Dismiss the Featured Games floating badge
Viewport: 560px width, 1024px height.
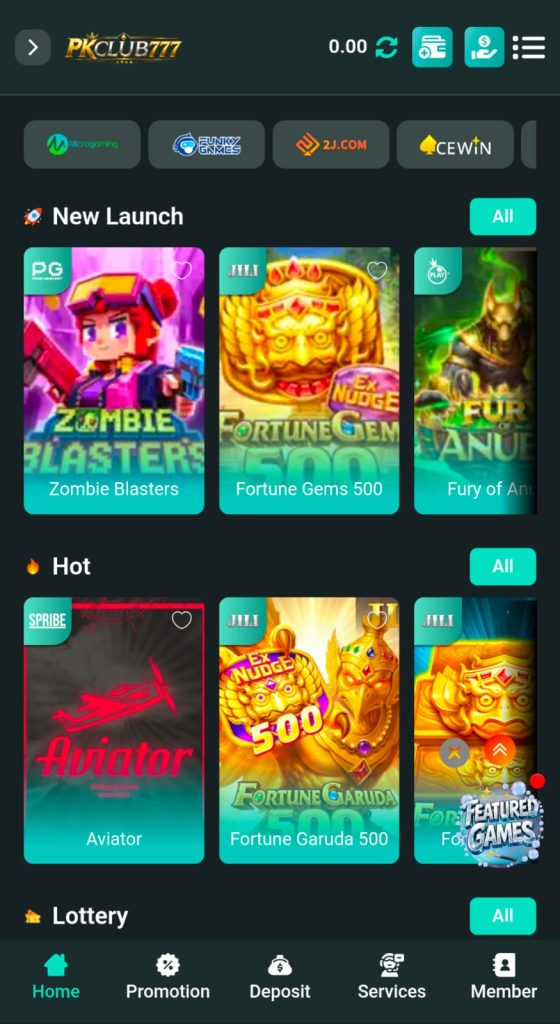454,753
